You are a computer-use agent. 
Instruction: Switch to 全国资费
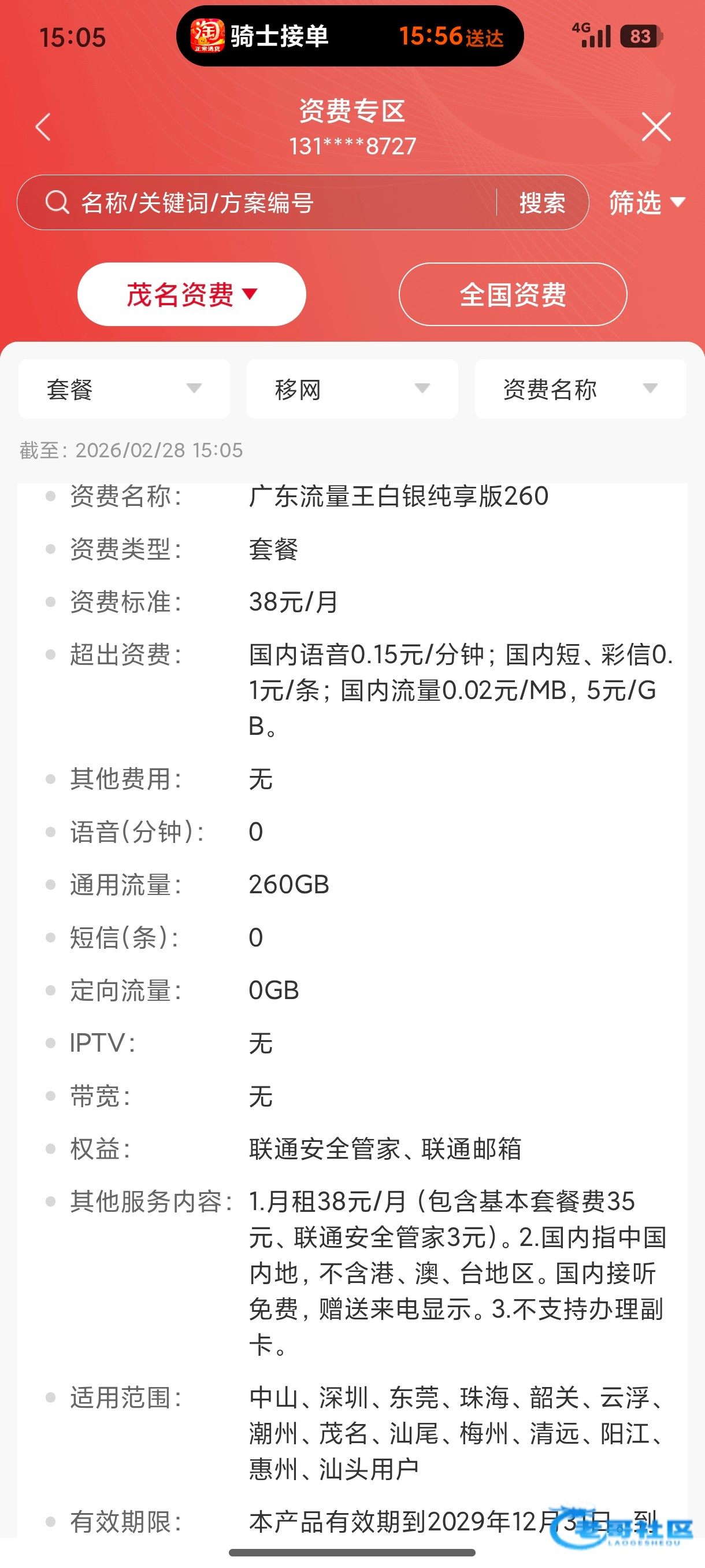pyautogui.click(x=512, y=295)
